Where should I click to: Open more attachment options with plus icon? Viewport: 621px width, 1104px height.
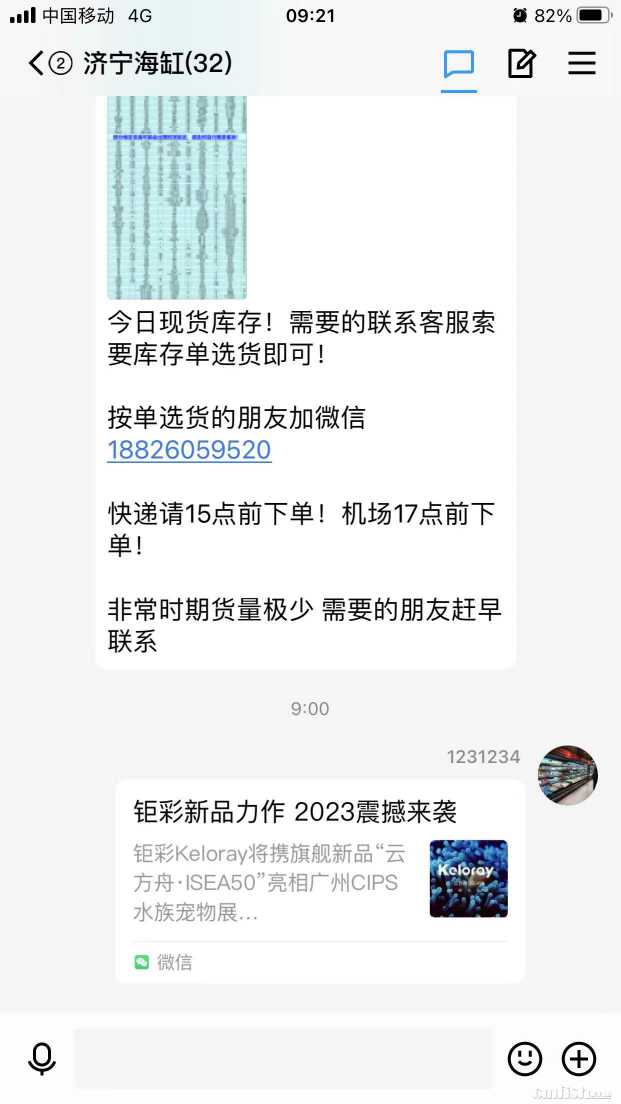(x=579, y=1058)
